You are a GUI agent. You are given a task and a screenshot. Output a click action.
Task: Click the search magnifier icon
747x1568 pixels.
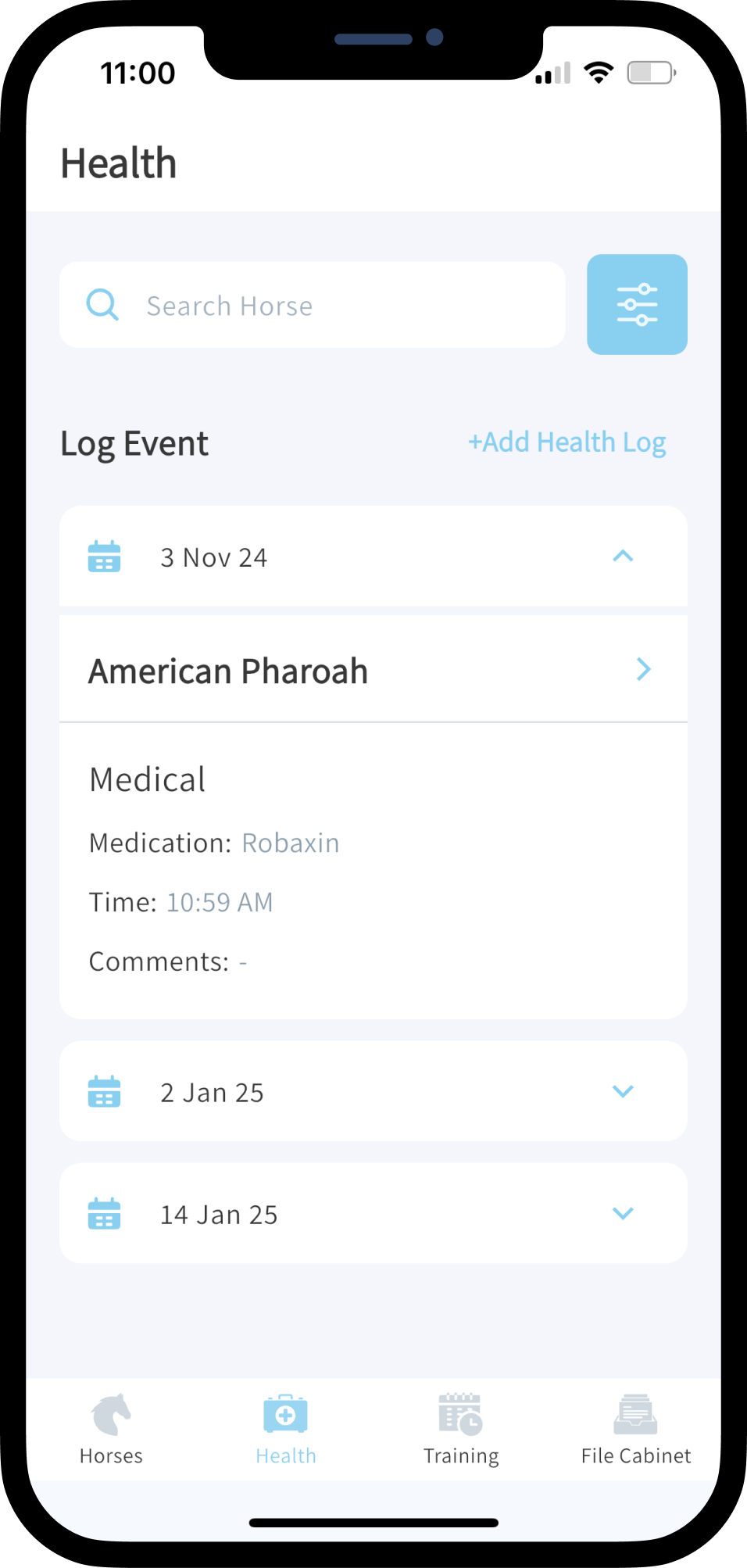click(x=102, y=305)
